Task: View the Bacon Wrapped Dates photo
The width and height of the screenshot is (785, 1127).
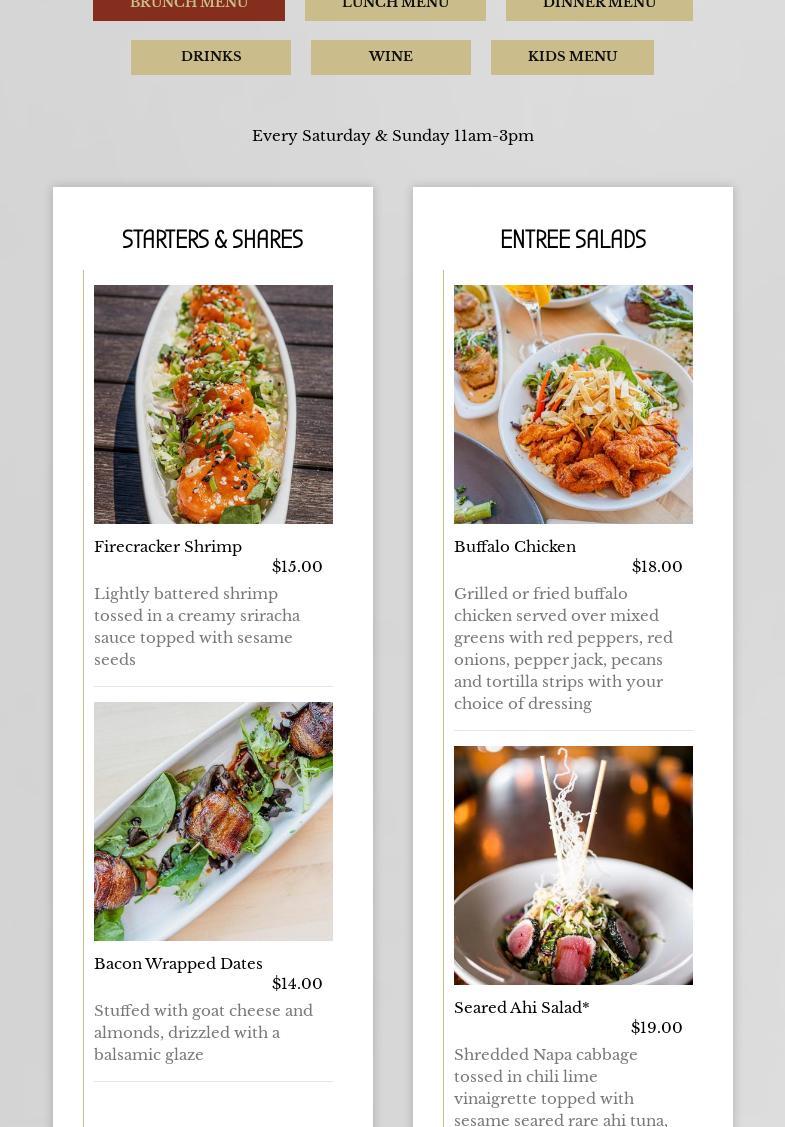Action: [213, 821]
